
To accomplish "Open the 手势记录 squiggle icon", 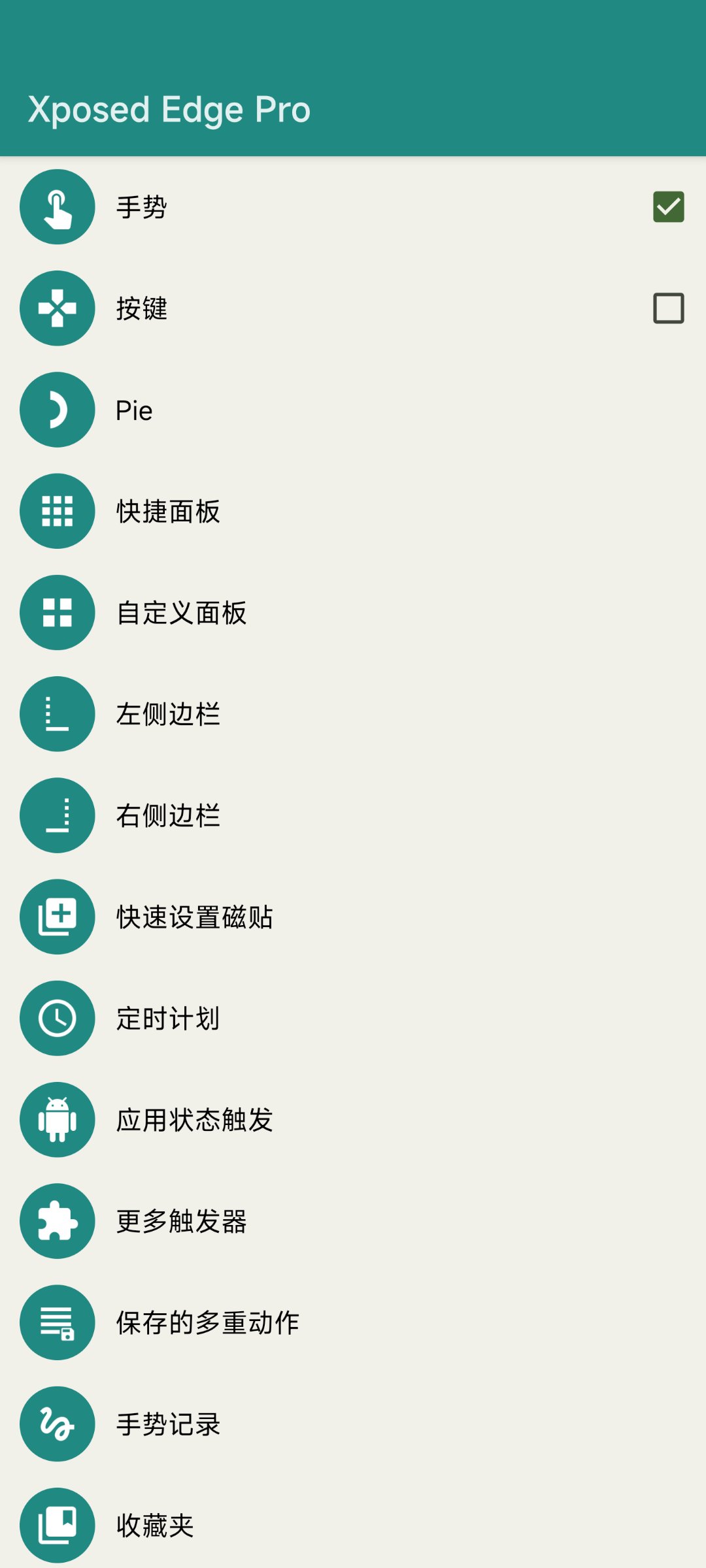I will coord(58,1423).
